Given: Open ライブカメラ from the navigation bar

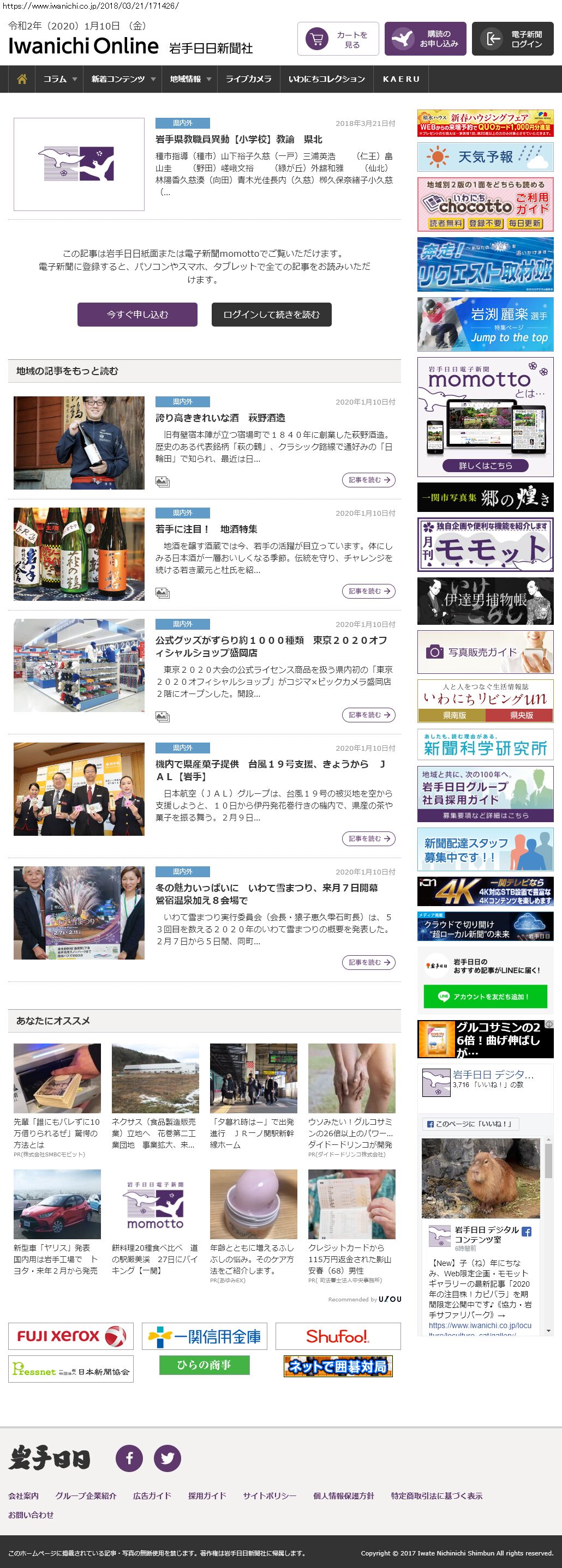Looking at the screenshot, I should [x=248, y=79].
